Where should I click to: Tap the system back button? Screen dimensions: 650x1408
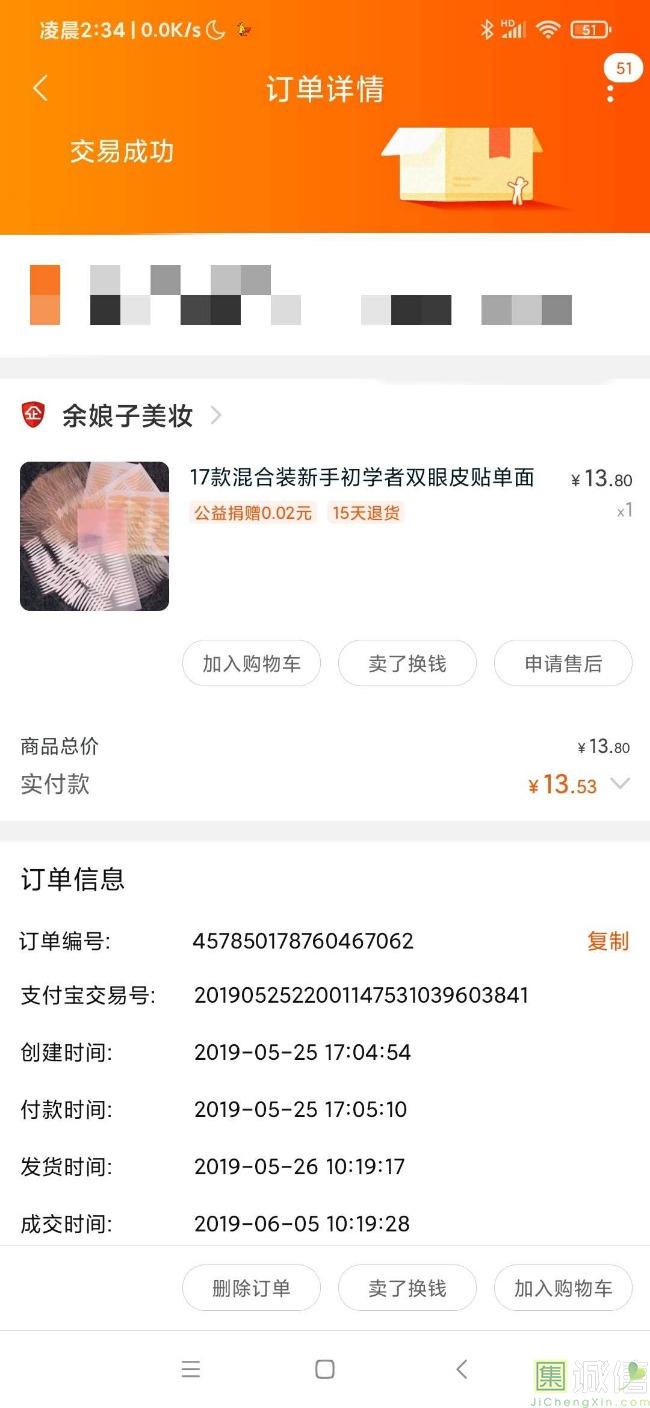[461, 1369]
